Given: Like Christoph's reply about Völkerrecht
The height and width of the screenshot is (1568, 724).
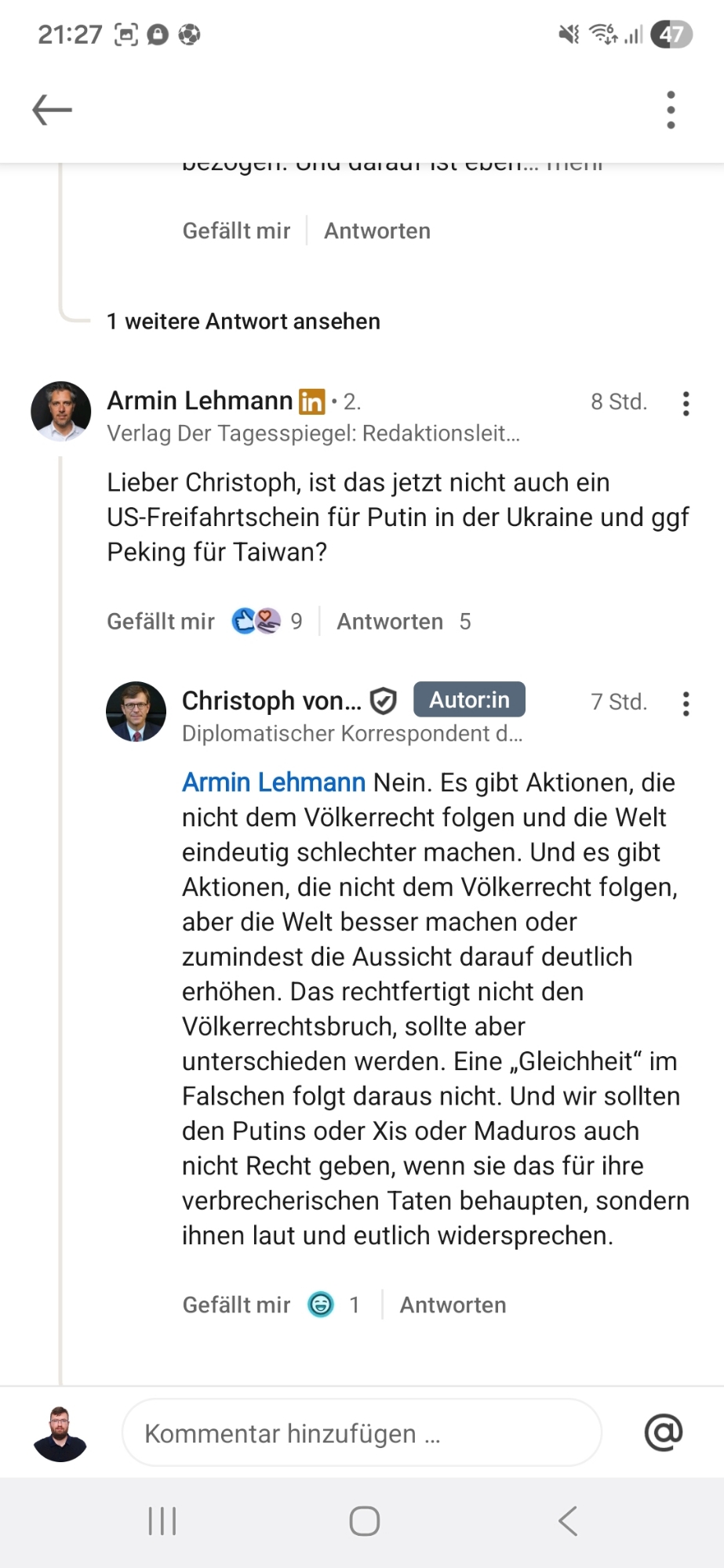Looking at the screenshot, I should pos(235,1305).
